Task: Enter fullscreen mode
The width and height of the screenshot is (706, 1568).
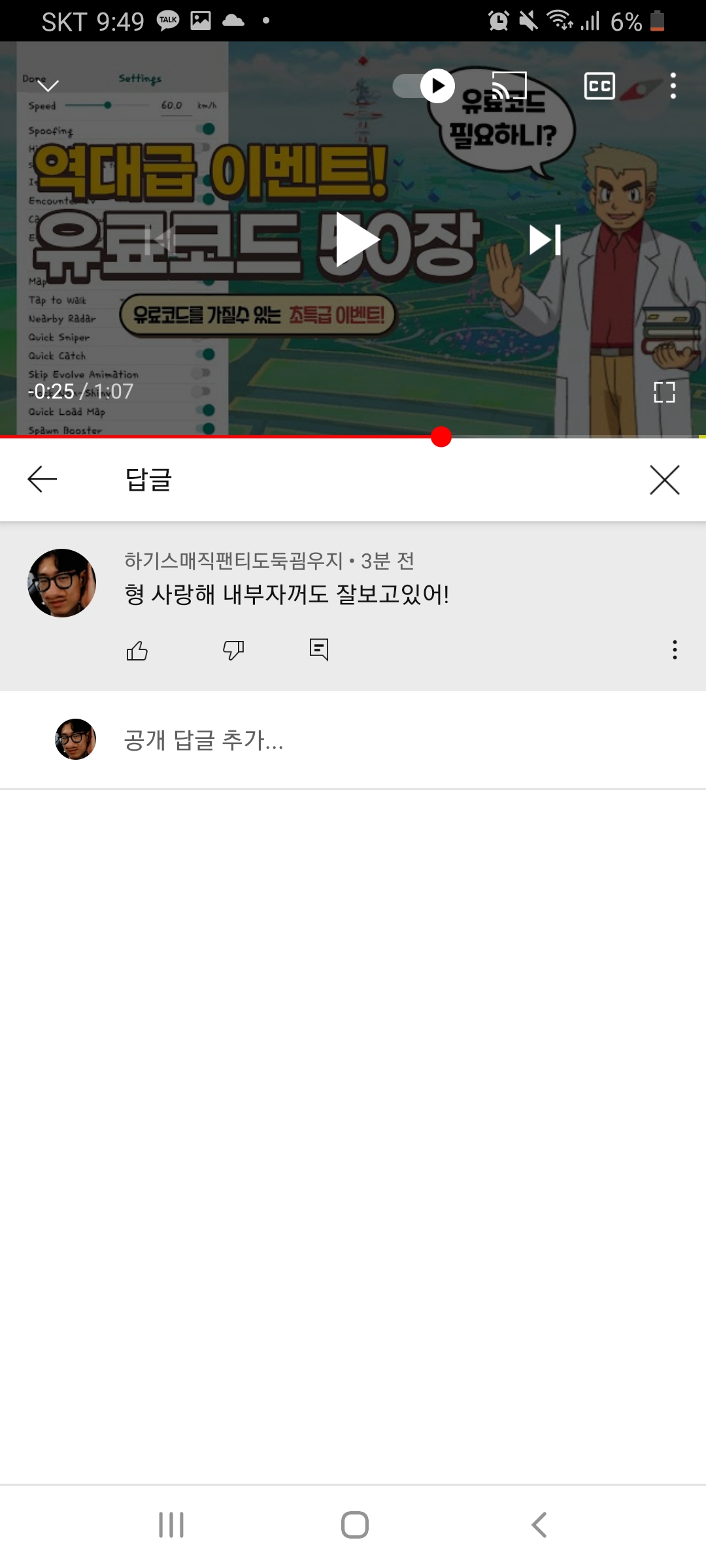Action: point(664,392)
